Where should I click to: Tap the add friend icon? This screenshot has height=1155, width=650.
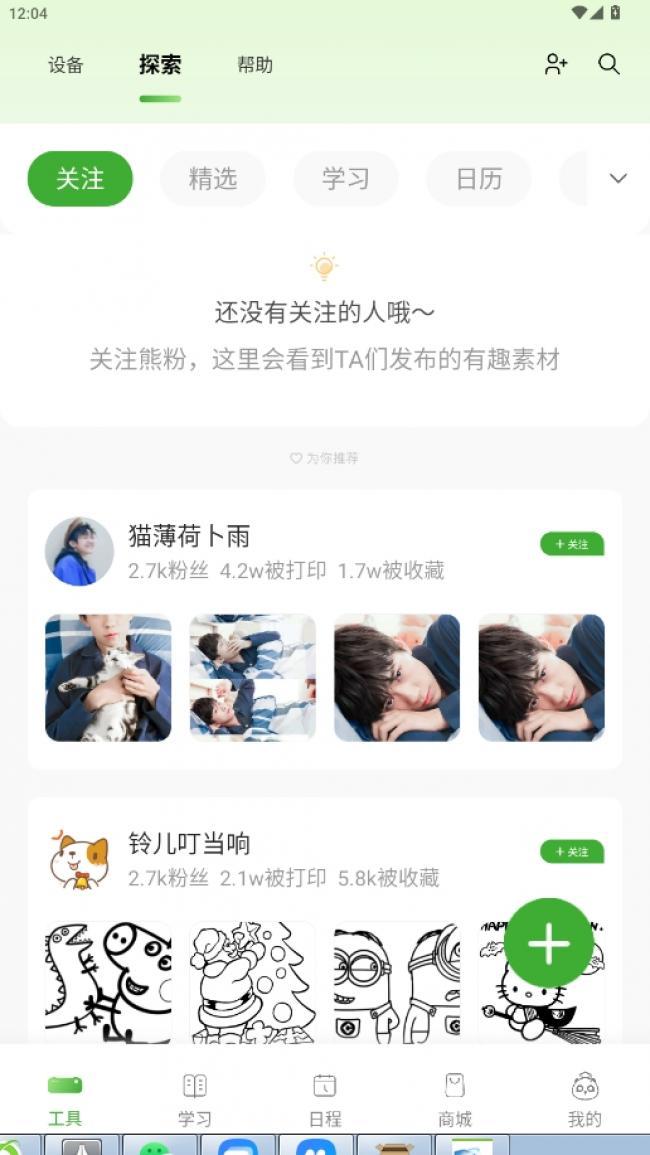(x=556, y=65)
